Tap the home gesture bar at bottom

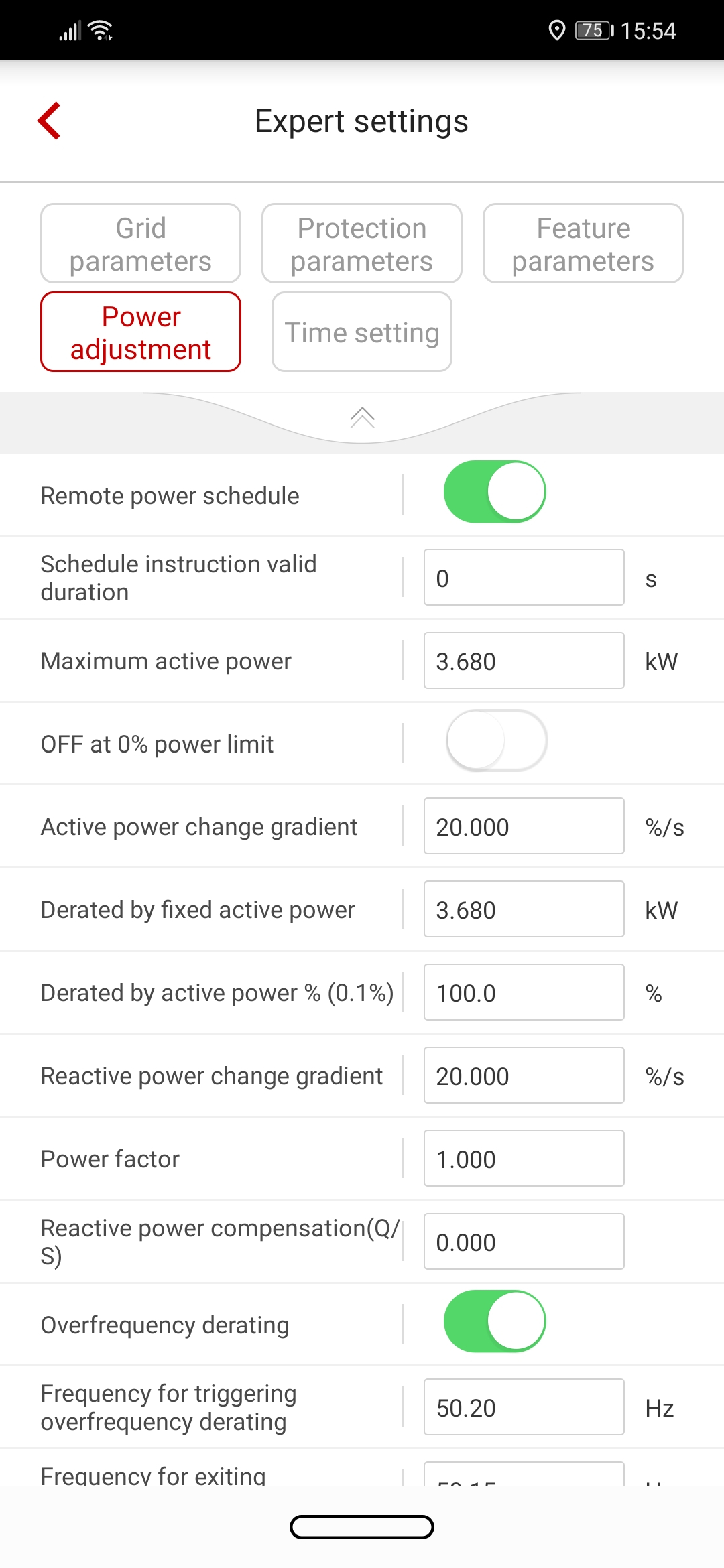[x=362, y=1528]
